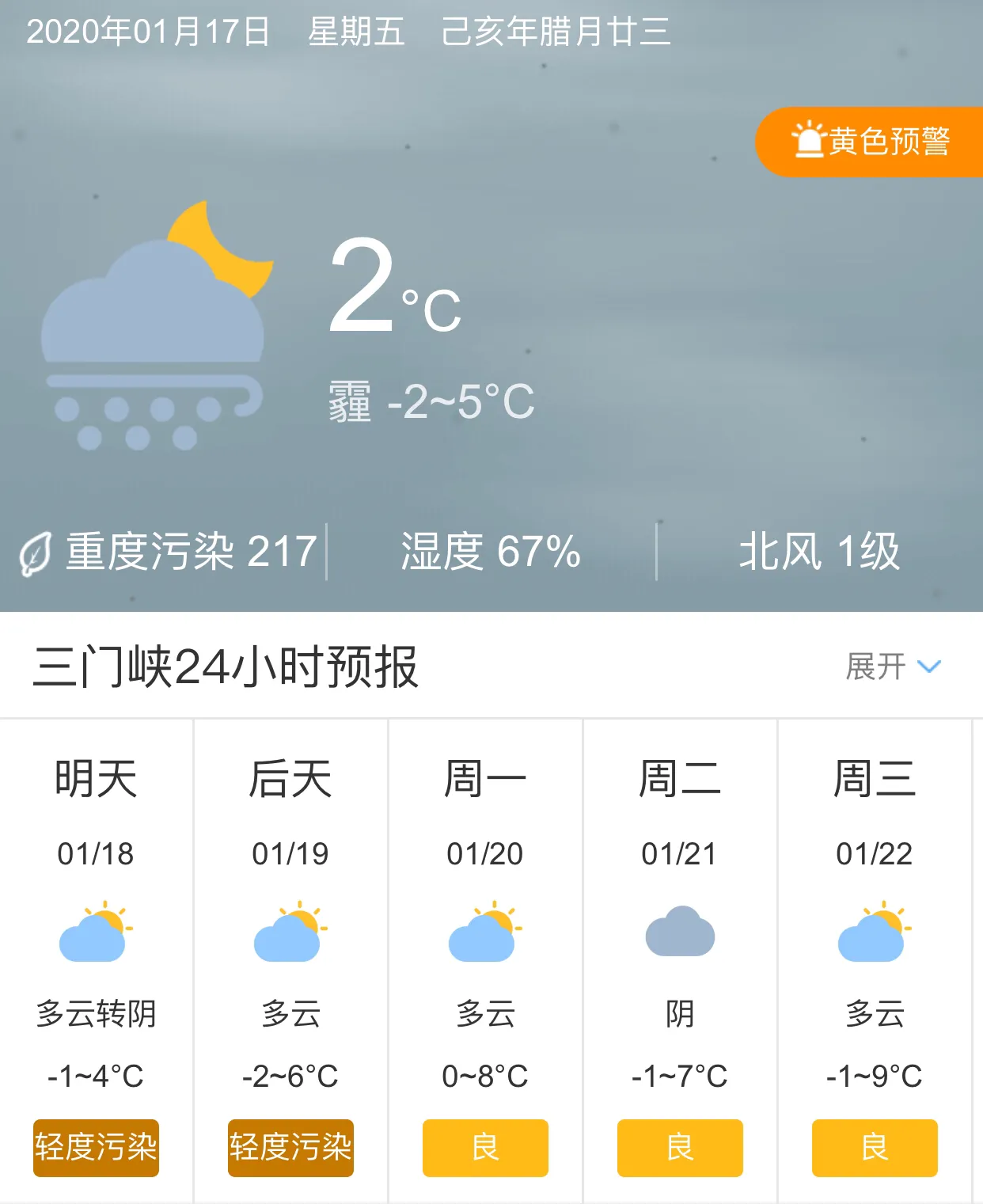
Task: Click the 北风 1级 wind reading
Action: (819, 553)
